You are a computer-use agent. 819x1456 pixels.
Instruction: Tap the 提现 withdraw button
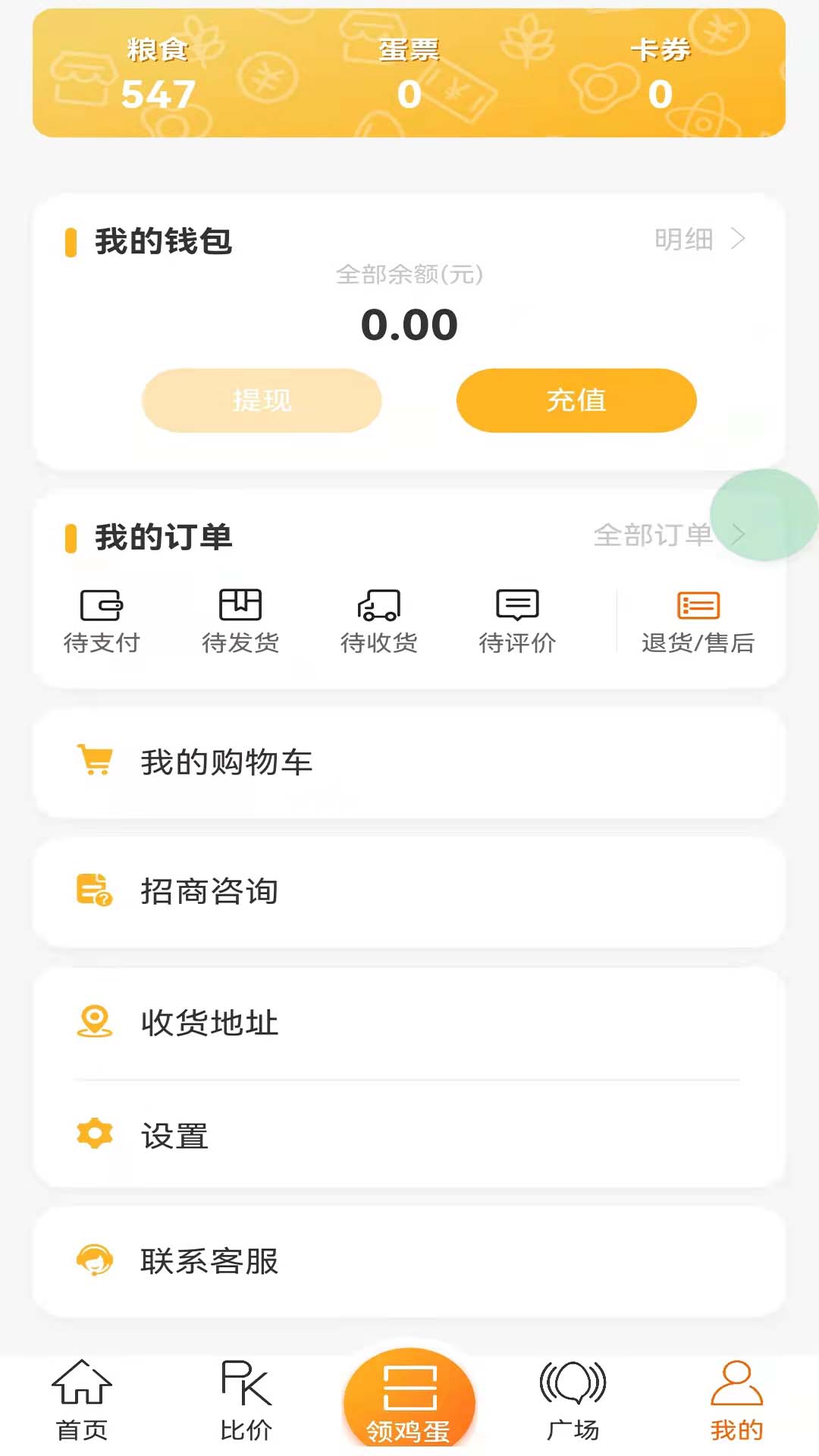(x=261, y=400)
